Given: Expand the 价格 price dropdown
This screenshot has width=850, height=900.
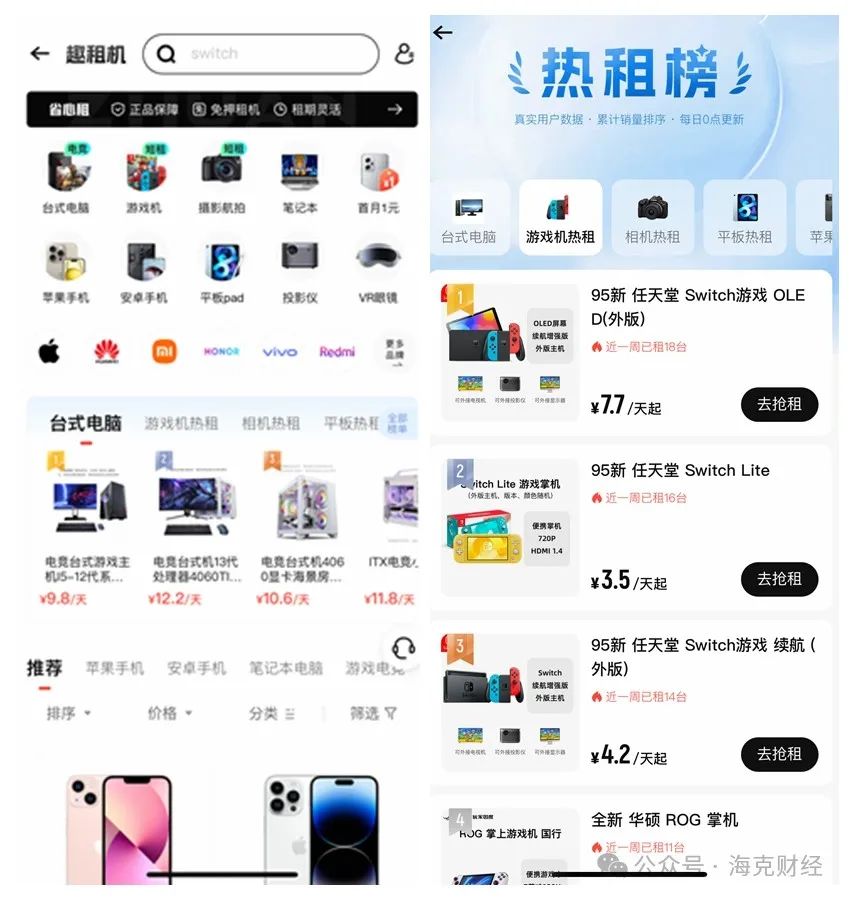Looking at the screenshot, I should (x=169, y=713).
